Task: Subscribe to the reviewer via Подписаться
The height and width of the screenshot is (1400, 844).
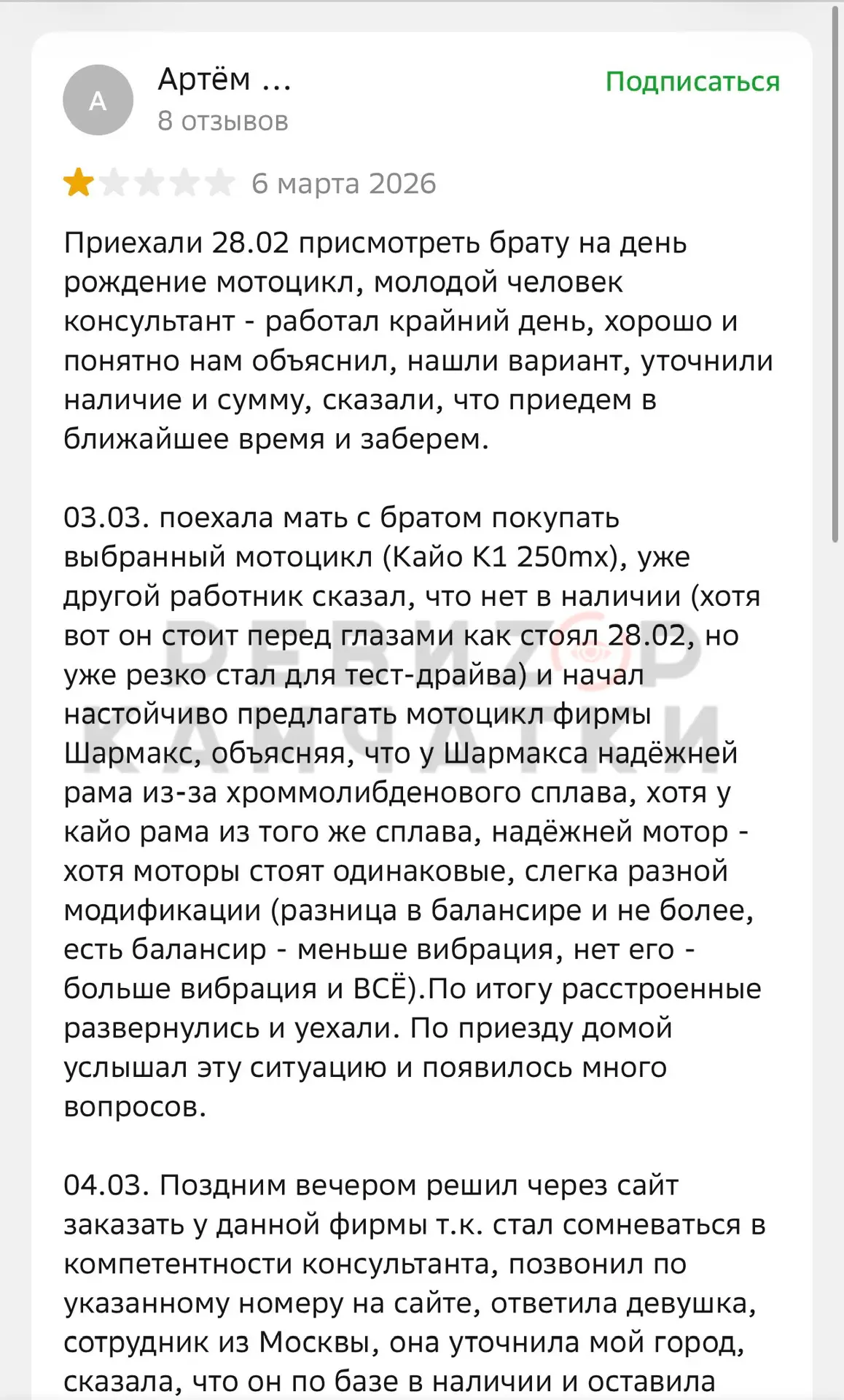Action: pyautogui.click(x=692, y=82)
